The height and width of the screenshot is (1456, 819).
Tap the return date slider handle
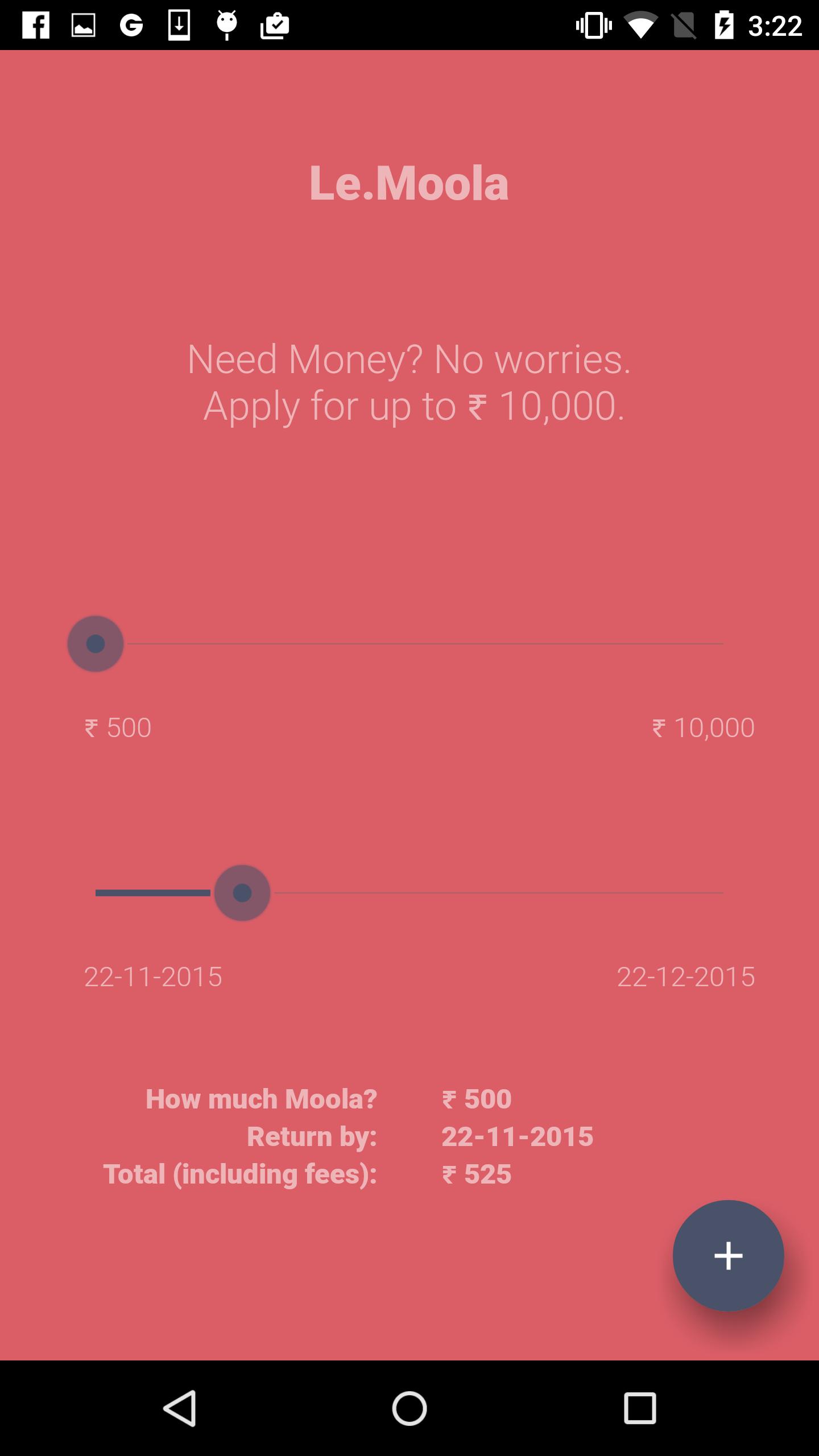242,893
